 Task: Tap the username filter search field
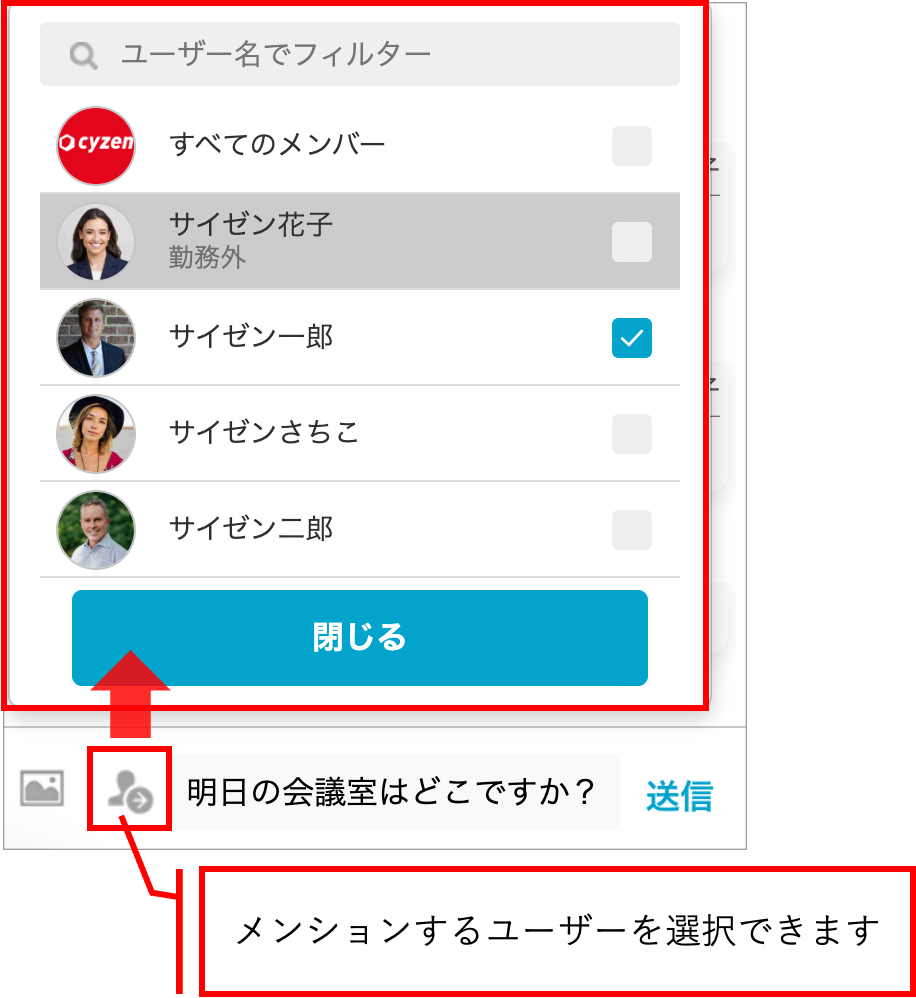click(x=360, y=54)
